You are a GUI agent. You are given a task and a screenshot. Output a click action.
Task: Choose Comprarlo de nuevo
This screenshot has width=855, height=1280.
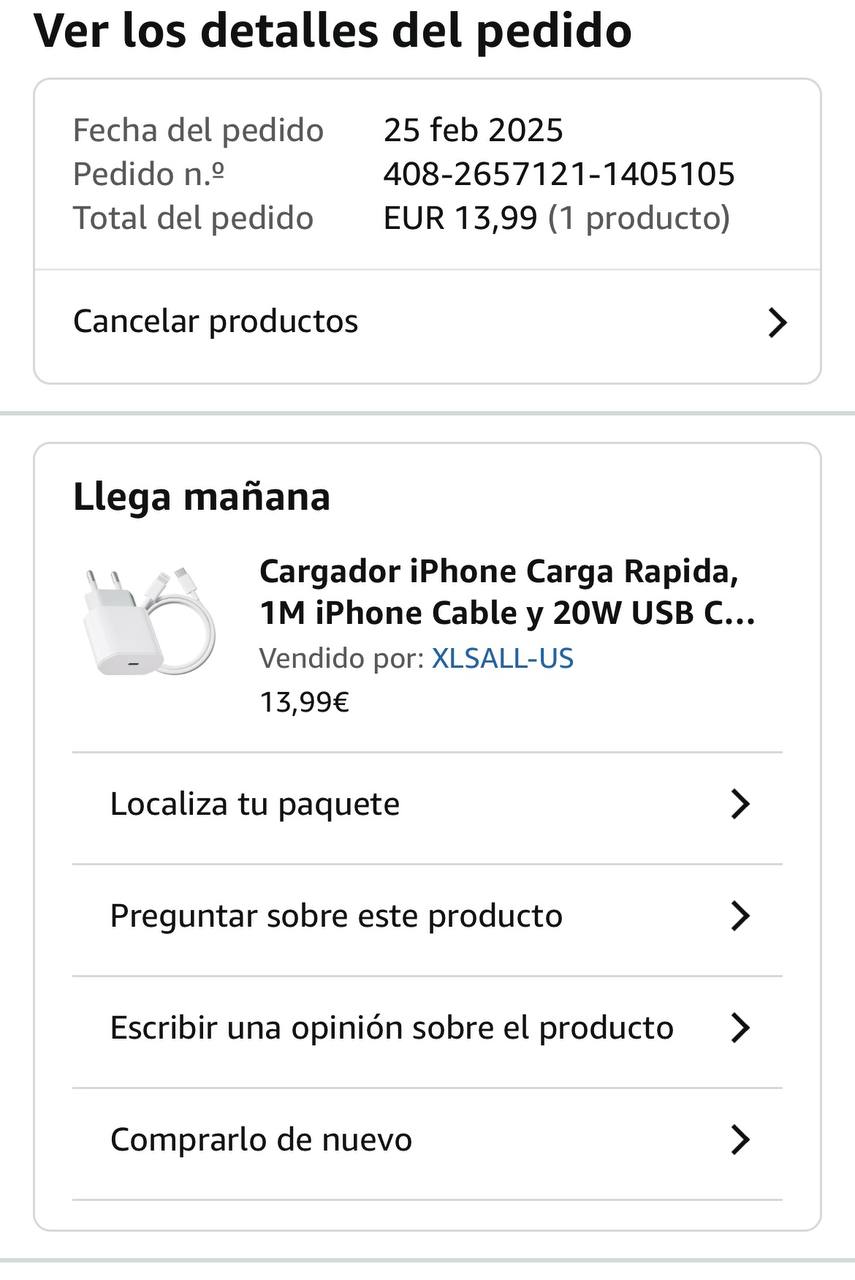pyautogui.click(x=427, y=1140)
